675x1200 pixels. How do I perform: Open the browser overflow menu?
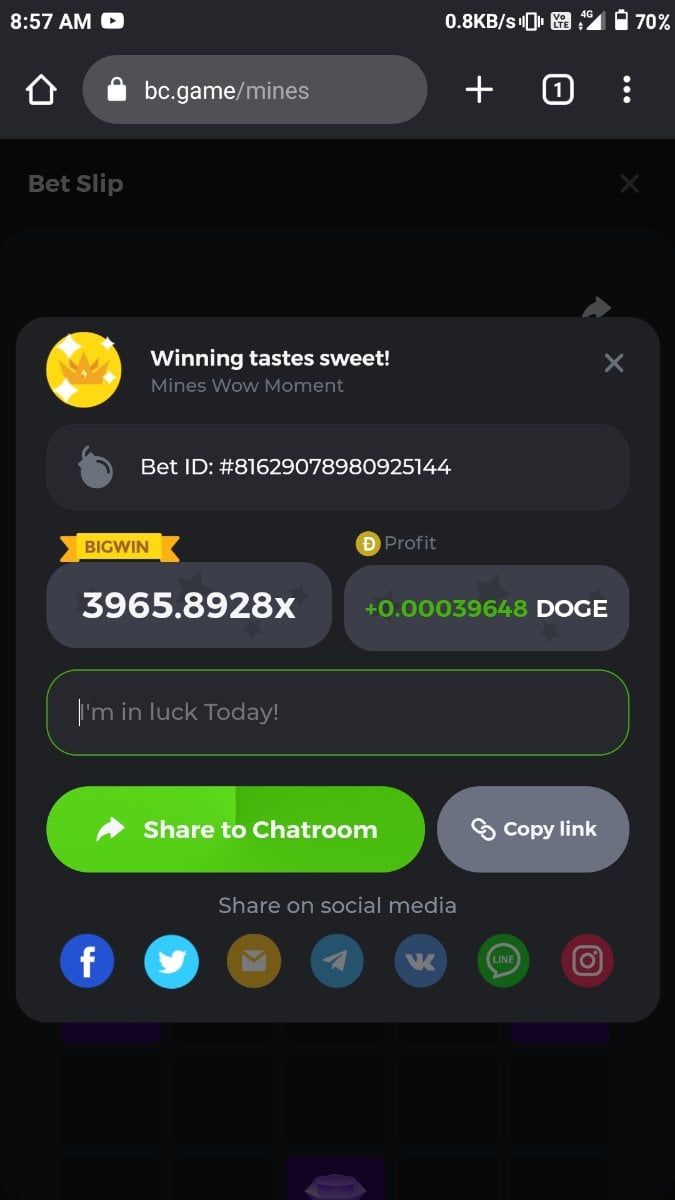pyautogui.click(x=627, y=91)
